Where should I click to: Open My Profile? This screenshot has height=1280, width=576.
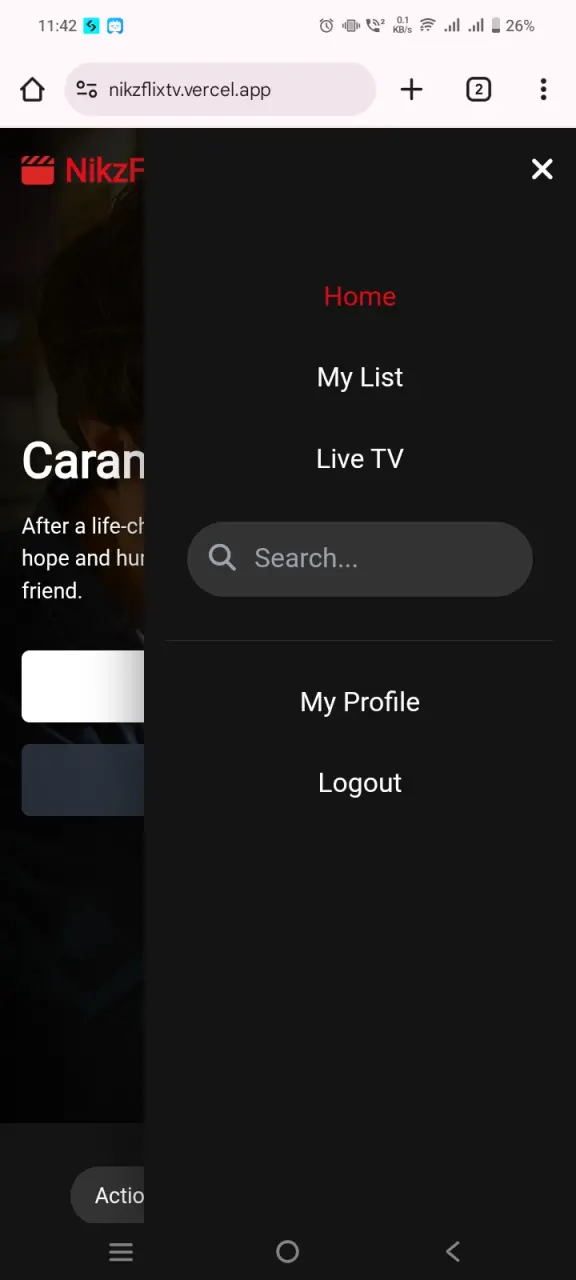coord(360,702)
